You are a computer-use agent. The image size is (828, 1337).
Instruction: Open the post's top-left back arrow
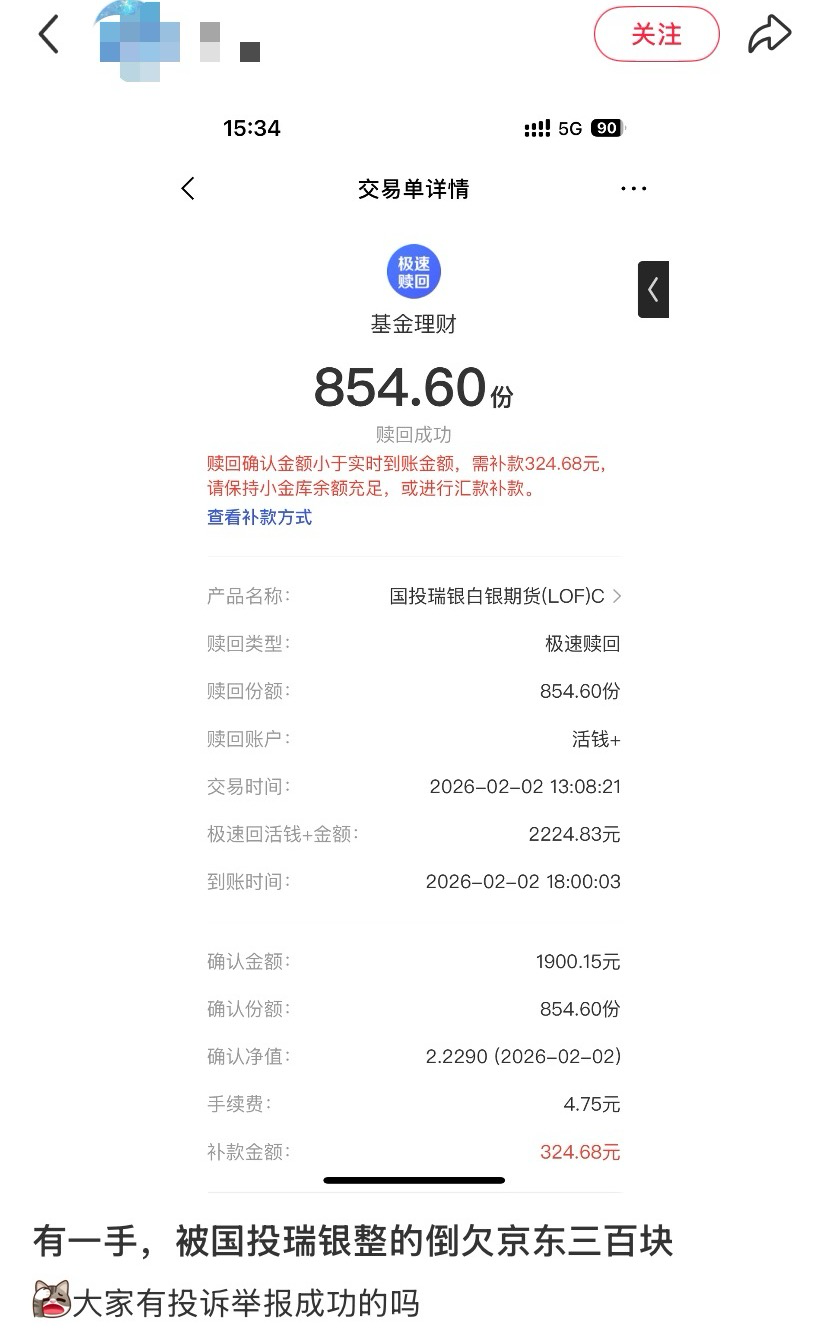tap(48, 33)
